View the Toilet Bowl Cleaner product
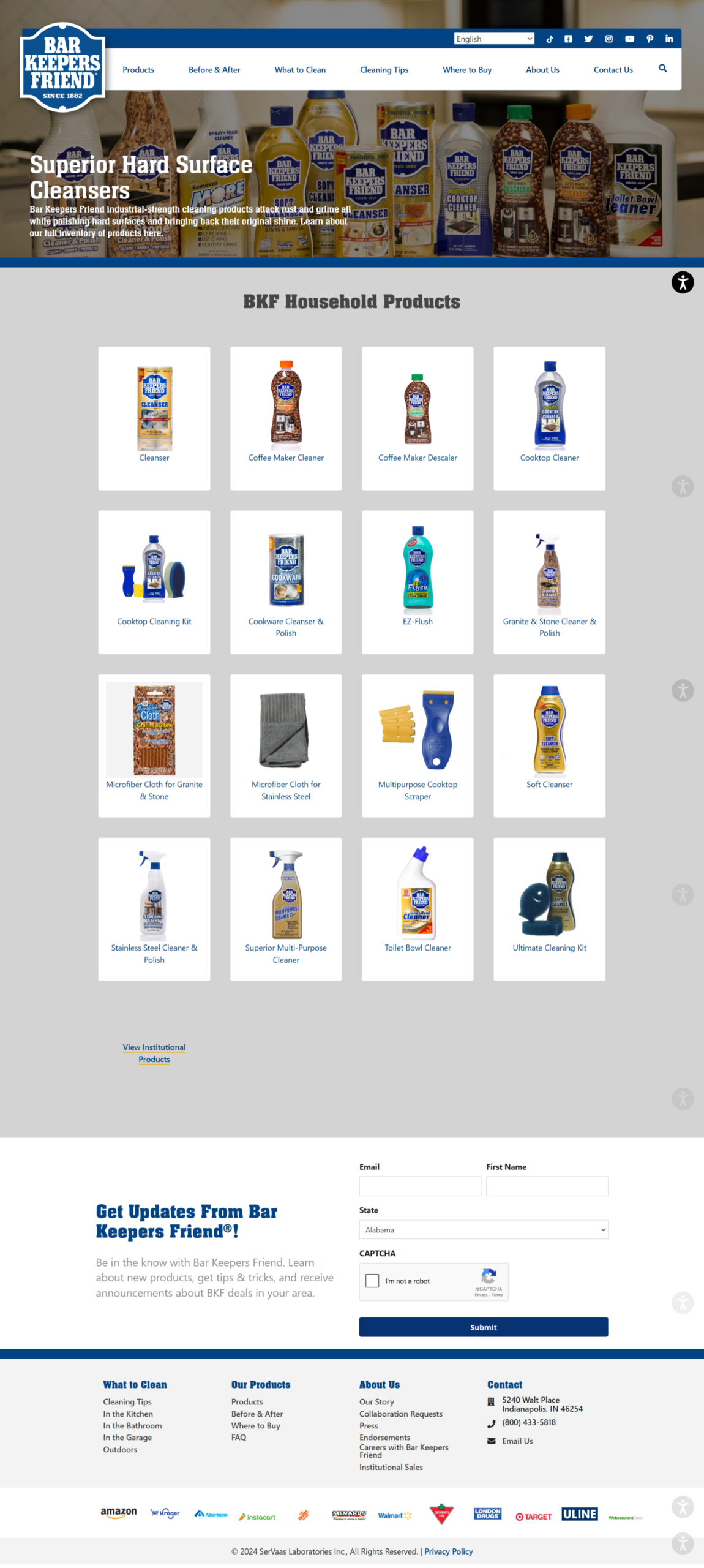 click(x=418, y=908)
